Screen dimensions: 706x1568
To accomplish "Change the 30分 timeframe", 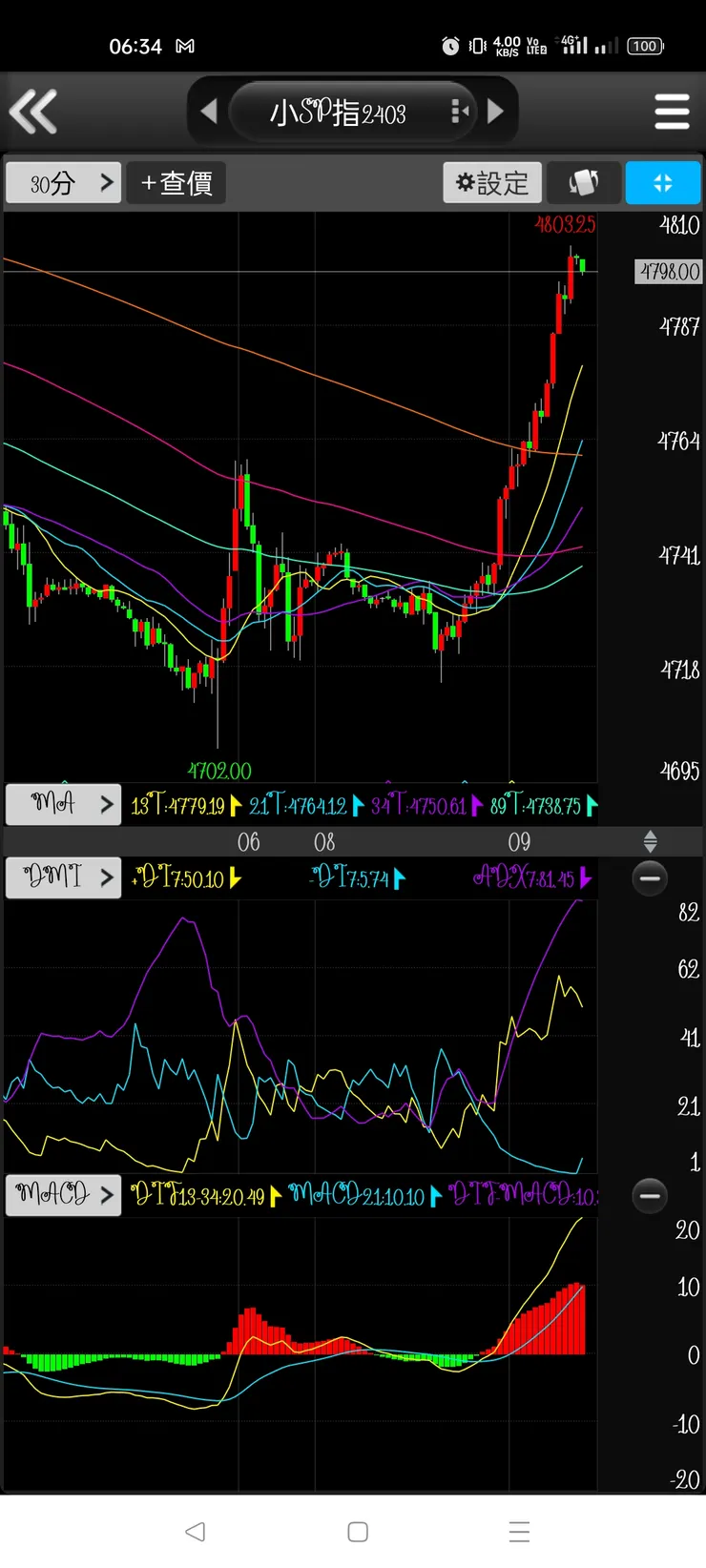I will pyautogui.click(x=64, y=183).
